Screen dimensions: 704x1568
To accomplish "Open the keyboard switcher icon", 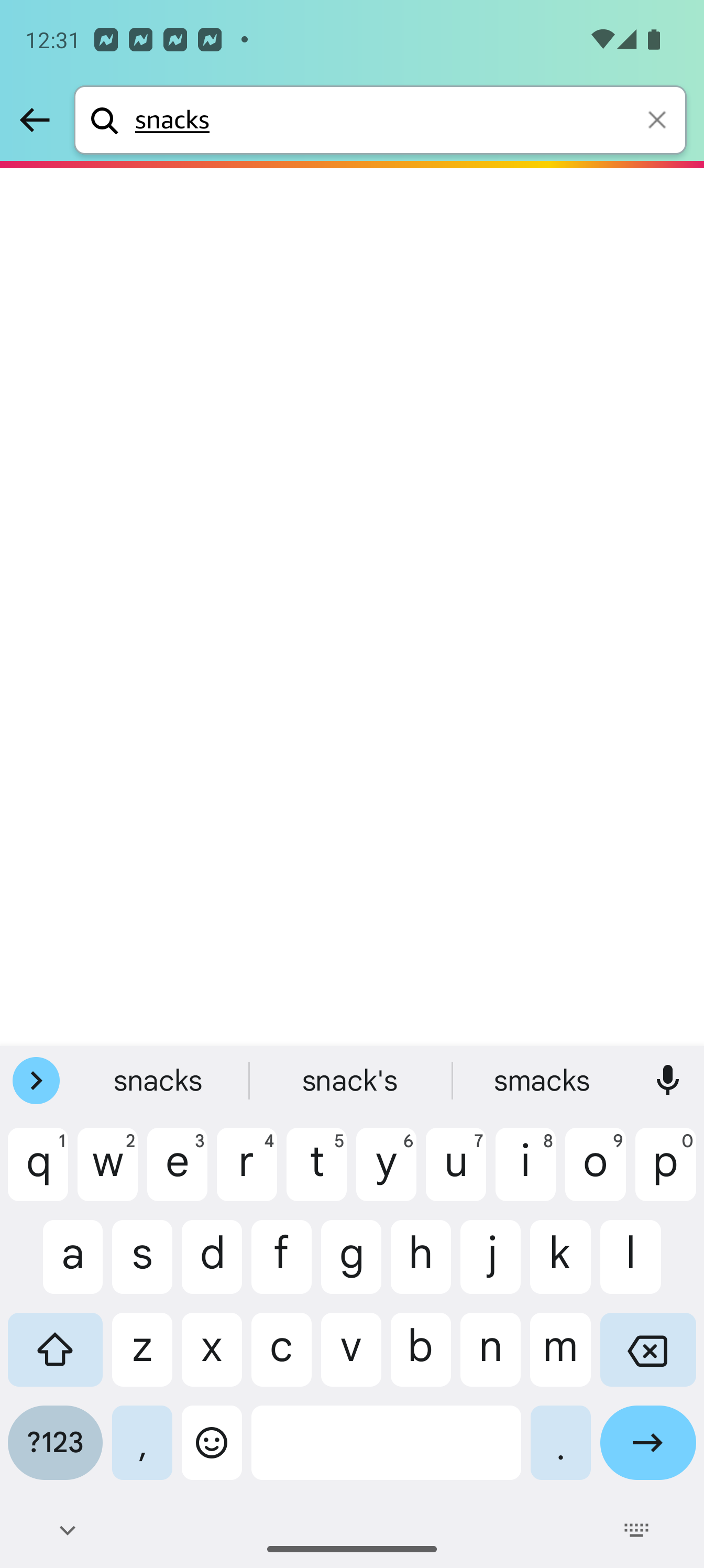I will coord(636,1530).
